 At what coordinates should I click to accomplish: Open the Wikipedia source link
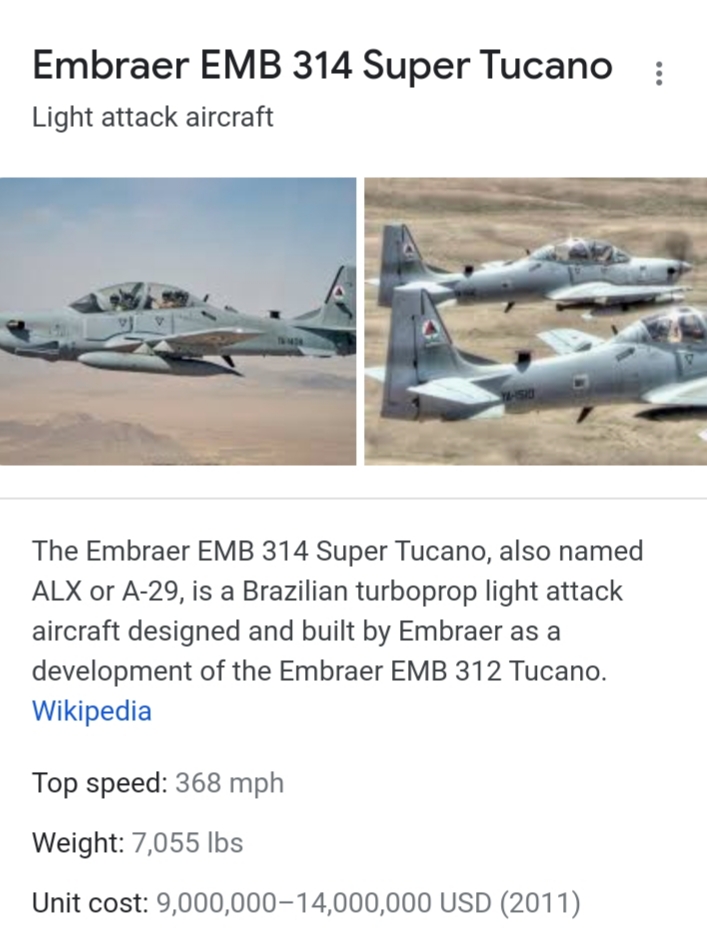(91, 711)
